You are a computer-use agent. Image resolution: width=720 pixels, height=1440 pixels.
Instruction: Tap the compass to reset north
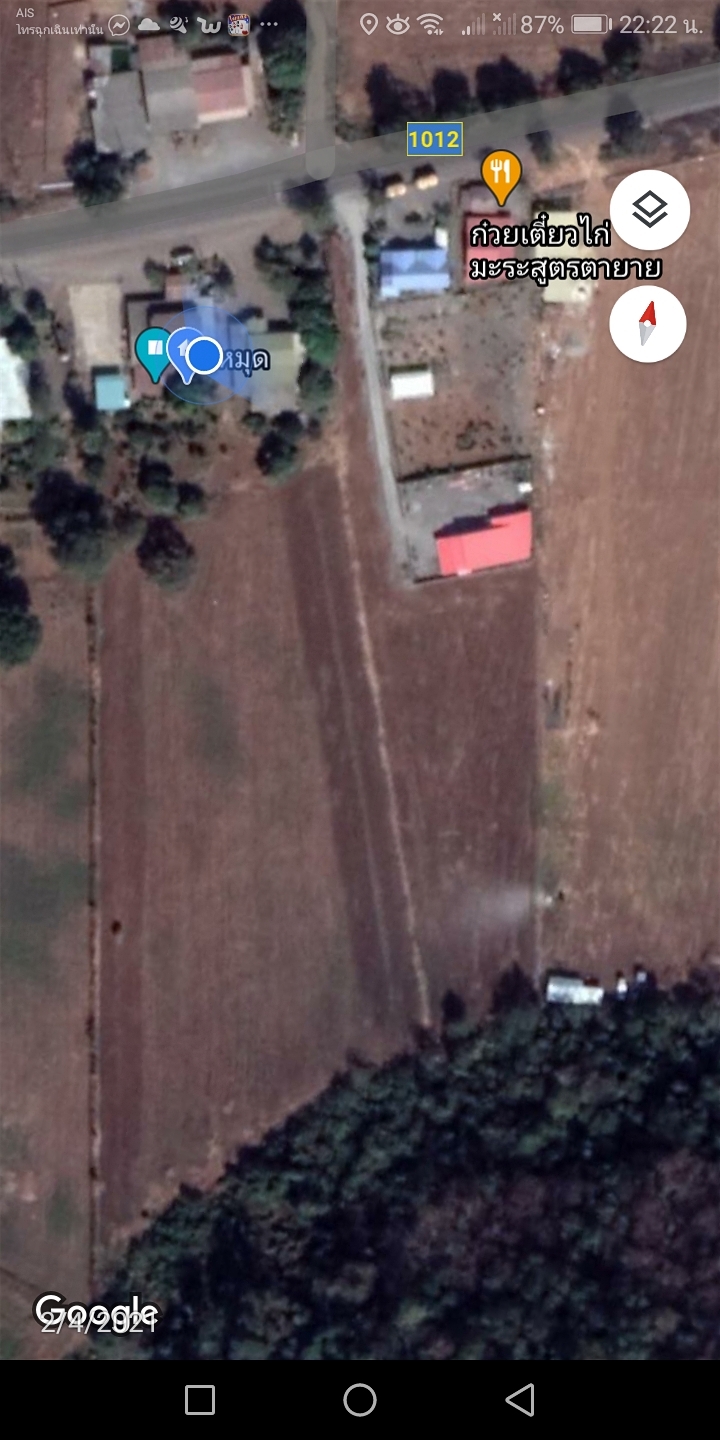tap(648, 323)
